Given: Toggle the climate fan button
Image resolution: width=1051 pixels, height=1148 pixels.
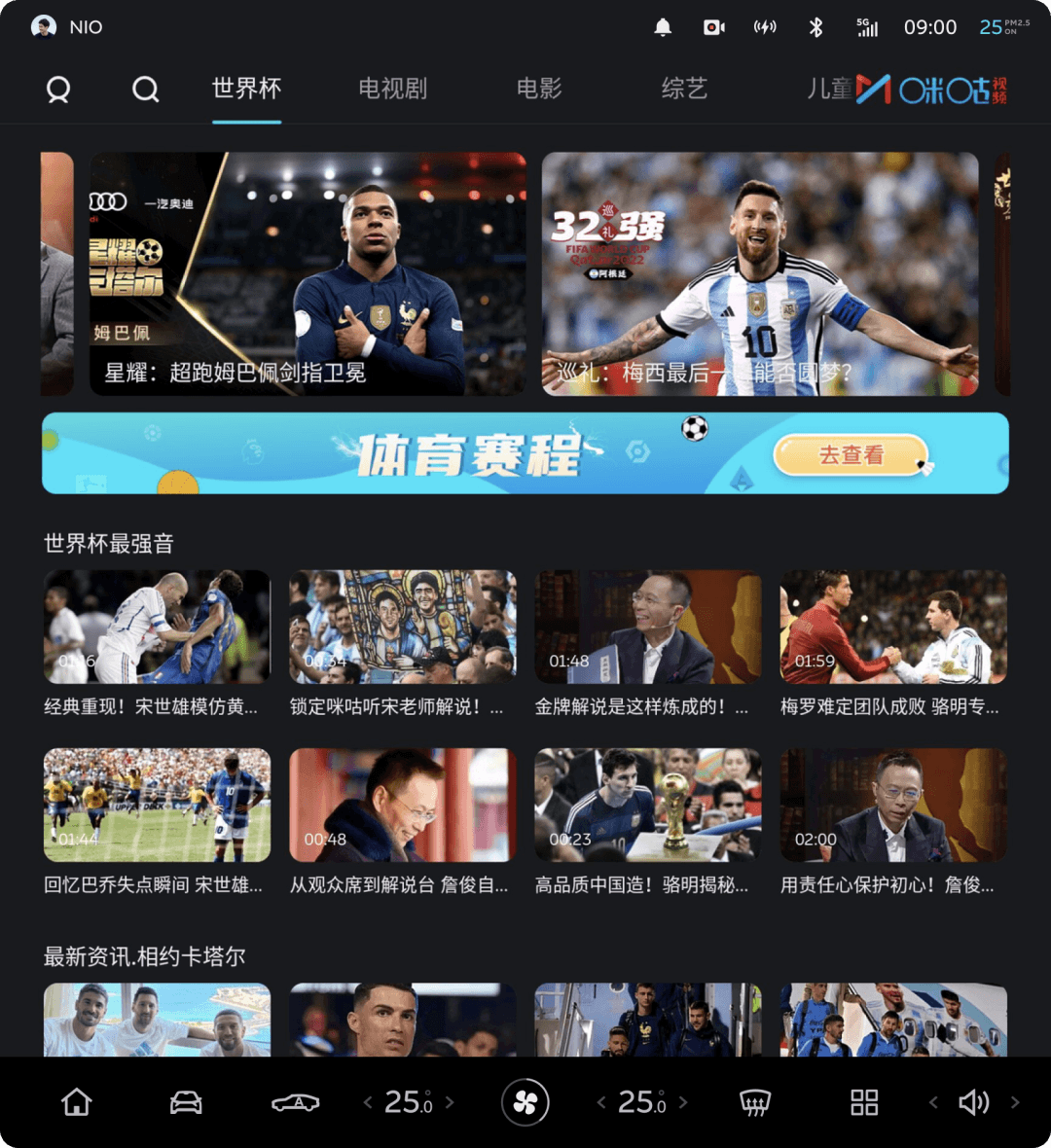Looking at the screenshot, I should pos(525,1102).
